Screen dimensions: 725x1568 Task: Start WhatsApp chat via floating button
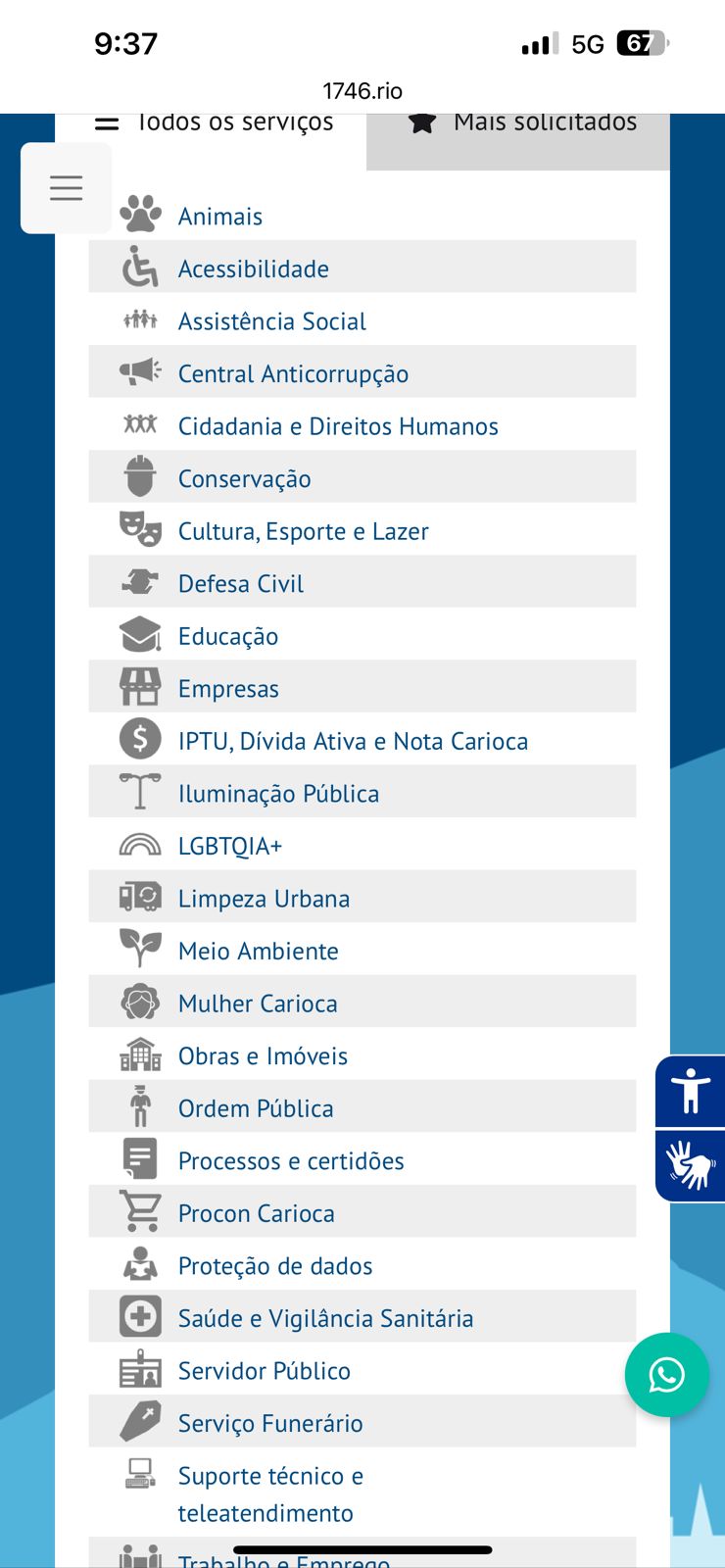tap(666, 1374)
